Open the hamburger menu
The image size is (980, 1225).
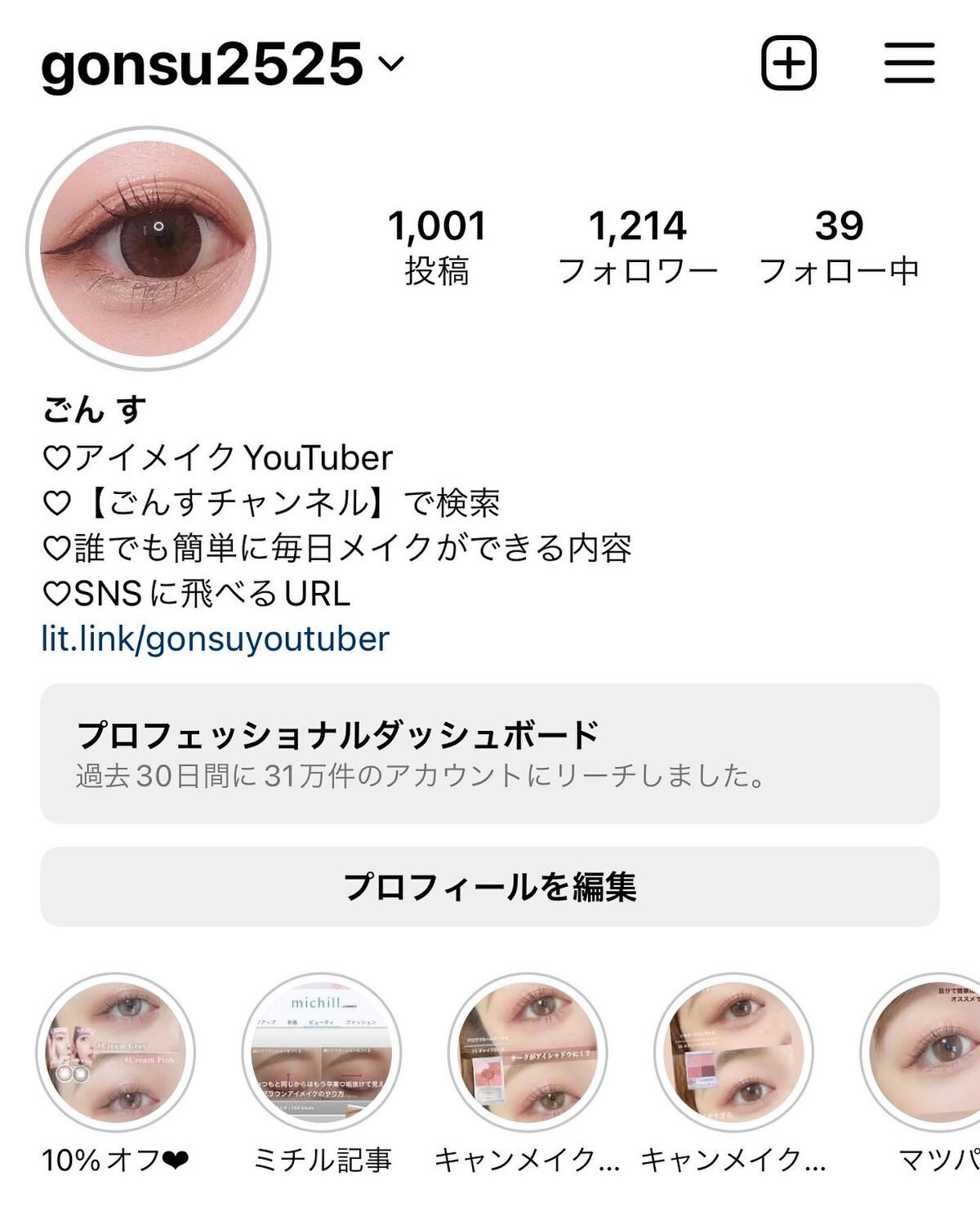click(x=909, y=63)
